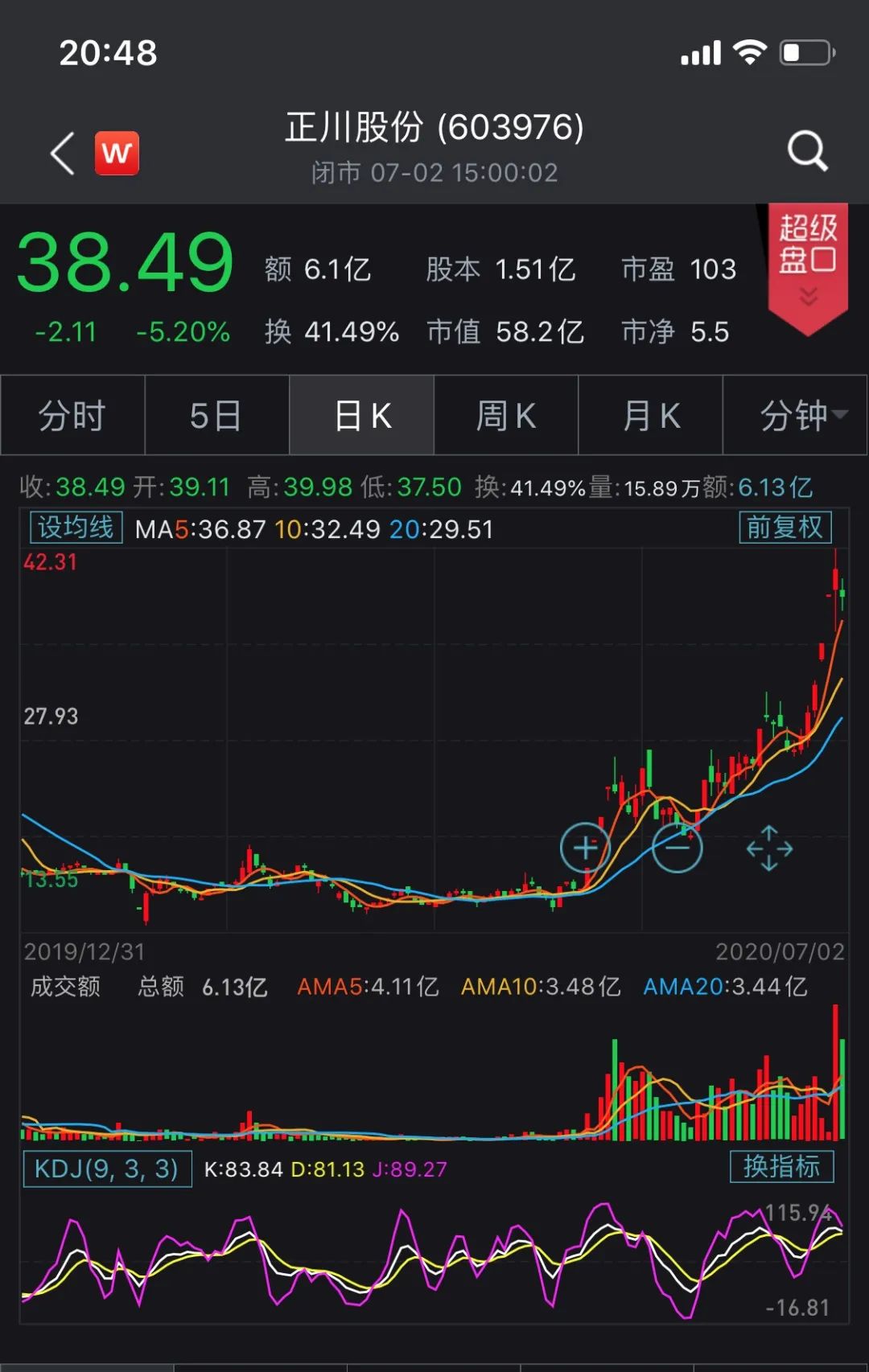This screenshot has width=869, height=1372.
Task: Toggle the 设均线 moving average settings
Action: click(75, 528)
